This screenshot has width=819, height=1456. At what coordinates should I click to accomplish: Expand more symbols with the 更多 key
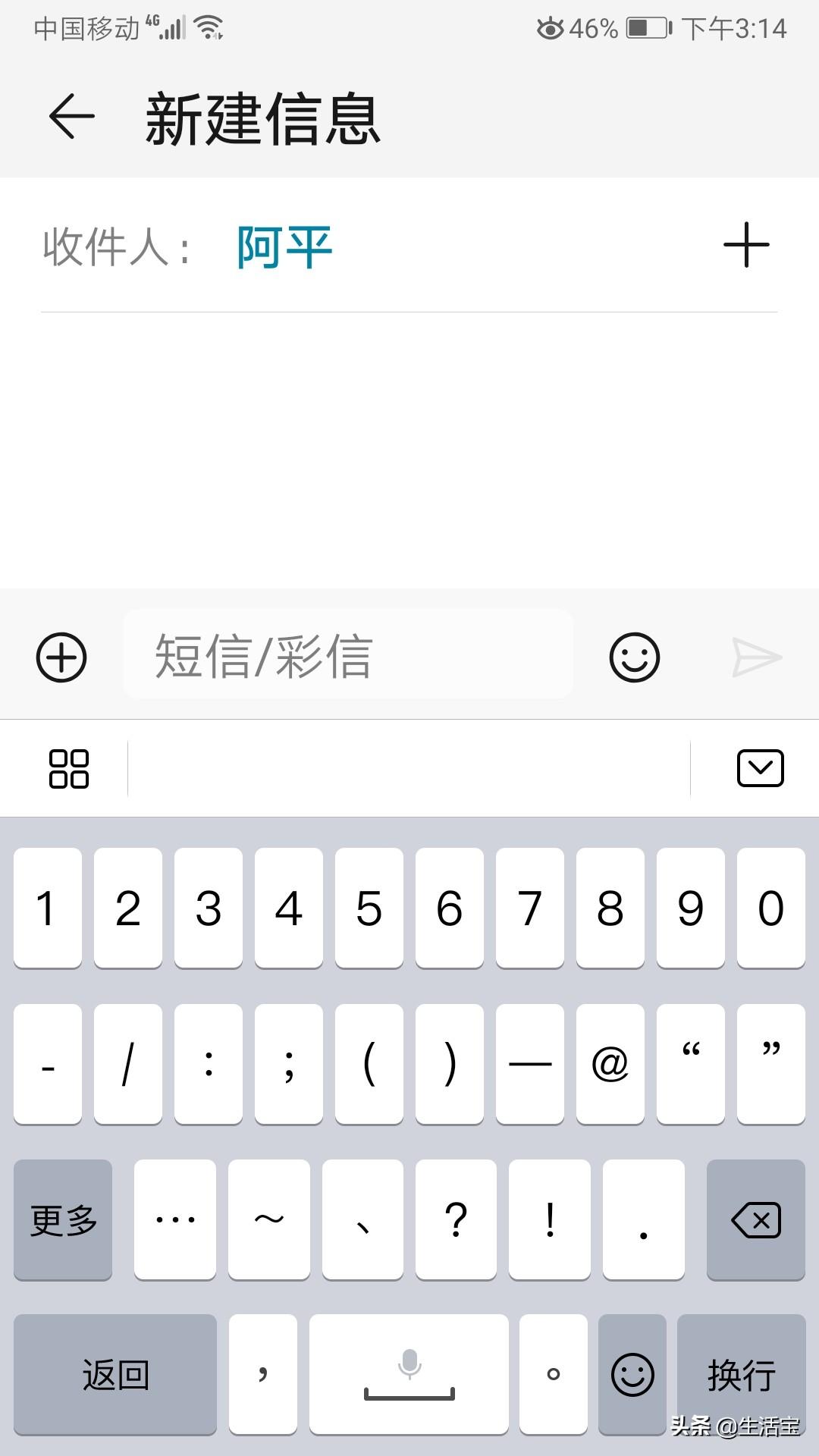pos(62,1219)
